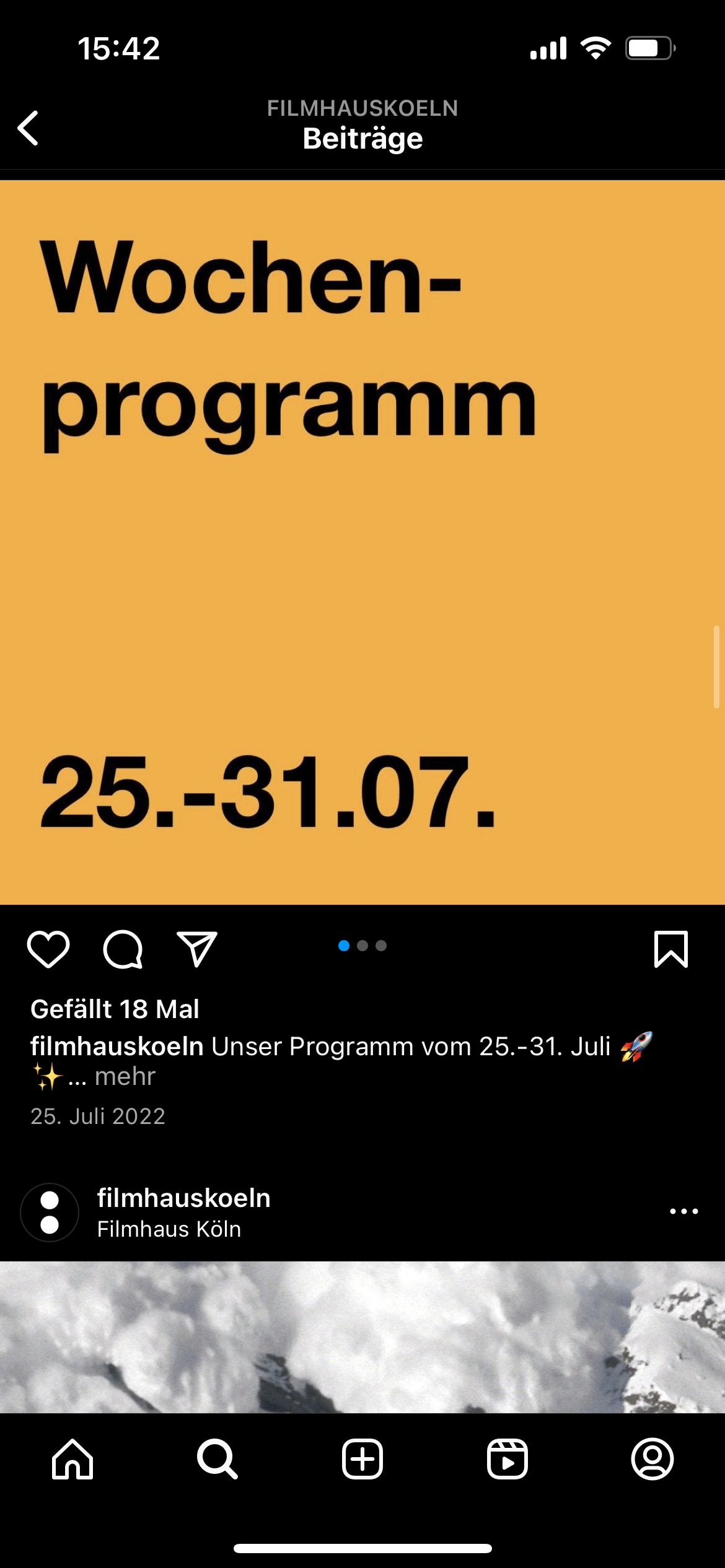View who liked via "Gefällt 18 Mal"

tap(115, 1009)
